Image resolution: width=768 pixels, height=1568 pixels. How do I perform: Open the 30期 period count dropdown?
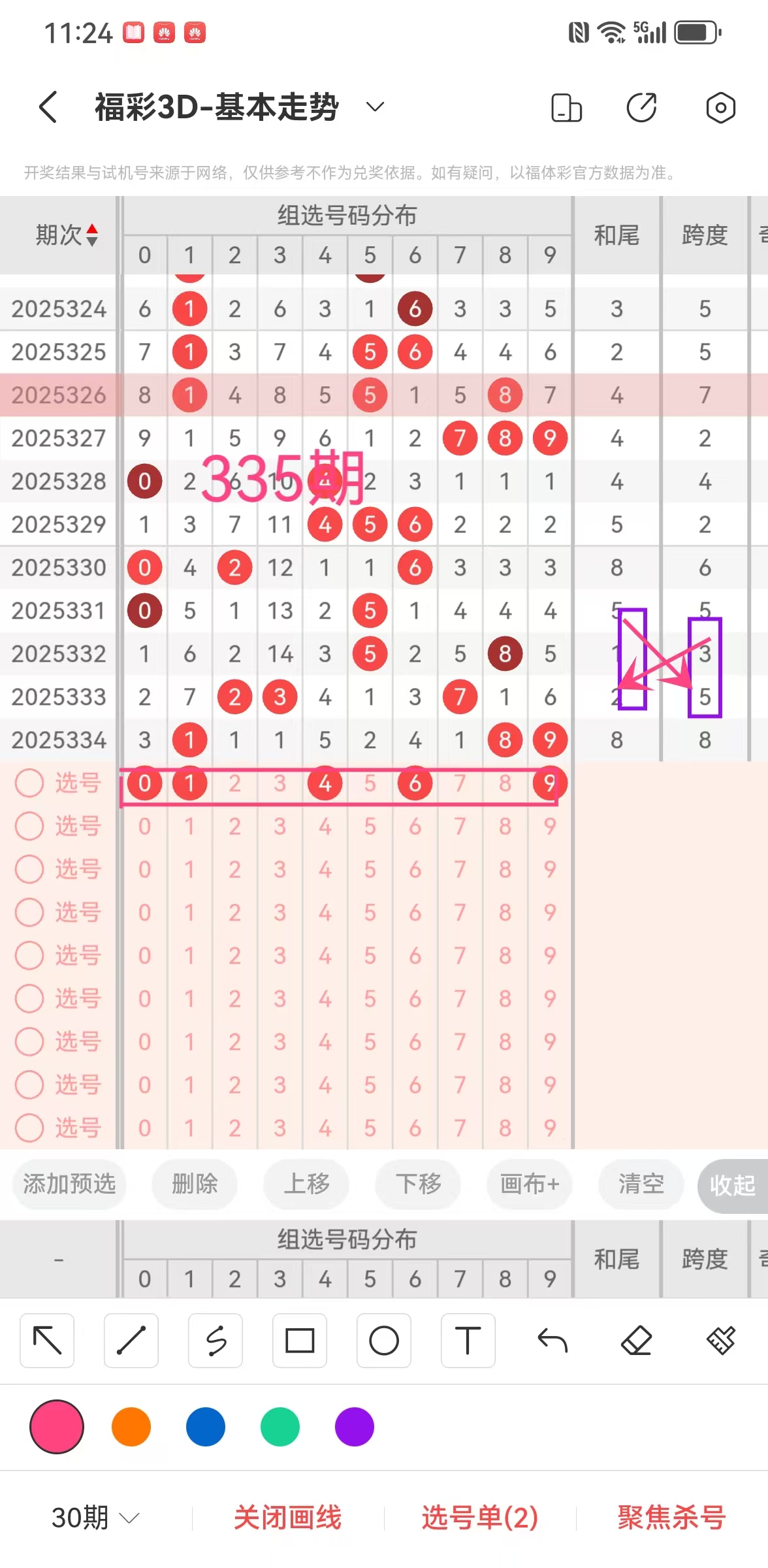95,1517
